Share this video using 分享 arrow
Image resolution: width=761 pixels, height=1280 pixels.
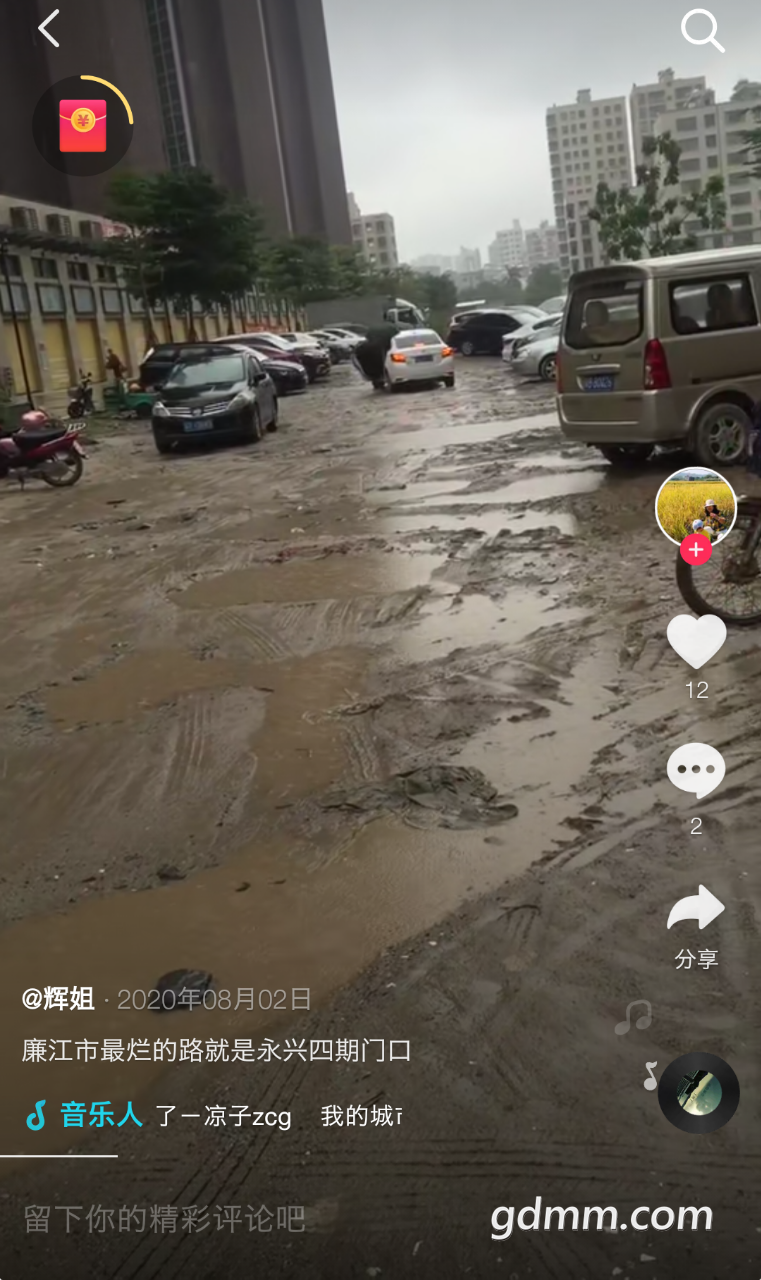pos(696,908)
